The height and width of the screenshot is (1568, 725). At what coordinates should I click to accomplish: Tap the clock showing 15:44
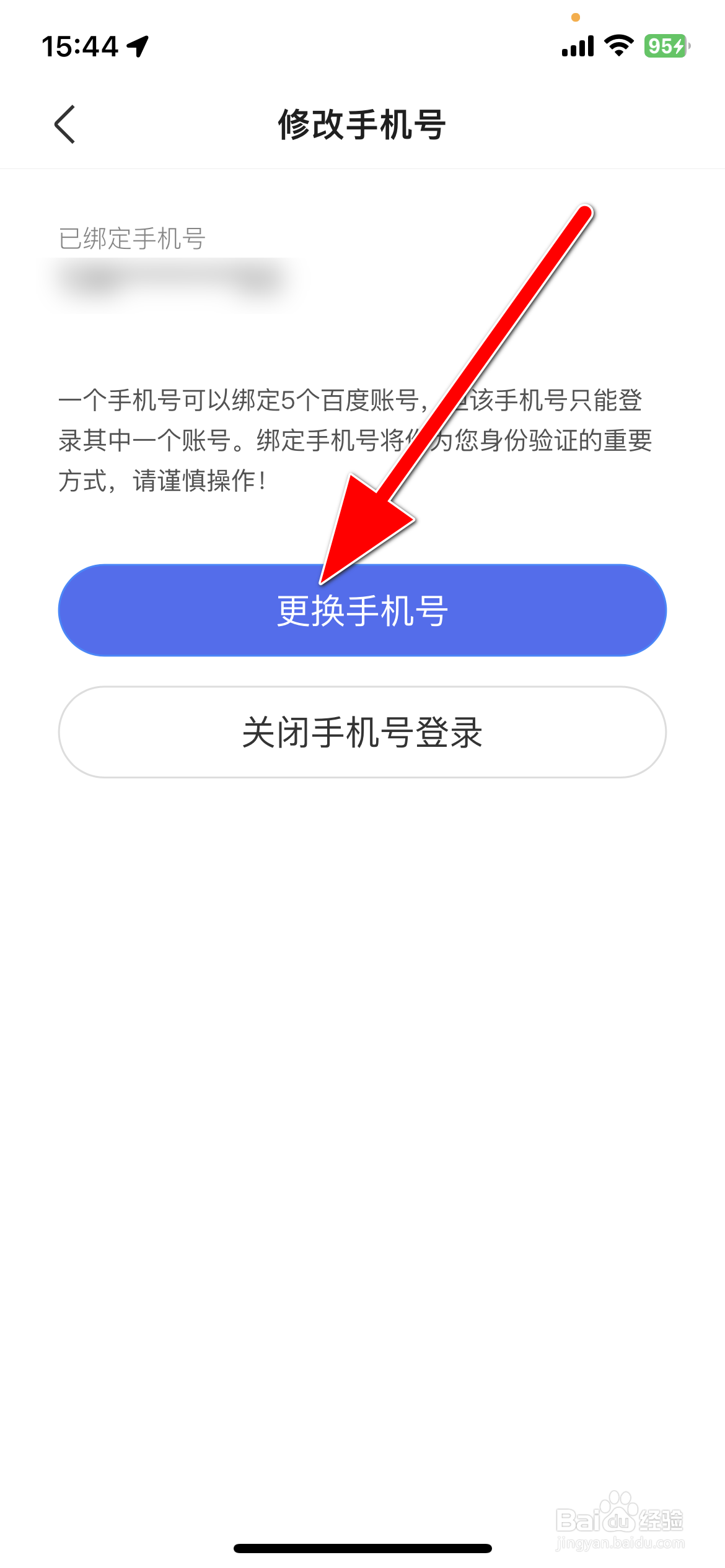click(81, 46)
